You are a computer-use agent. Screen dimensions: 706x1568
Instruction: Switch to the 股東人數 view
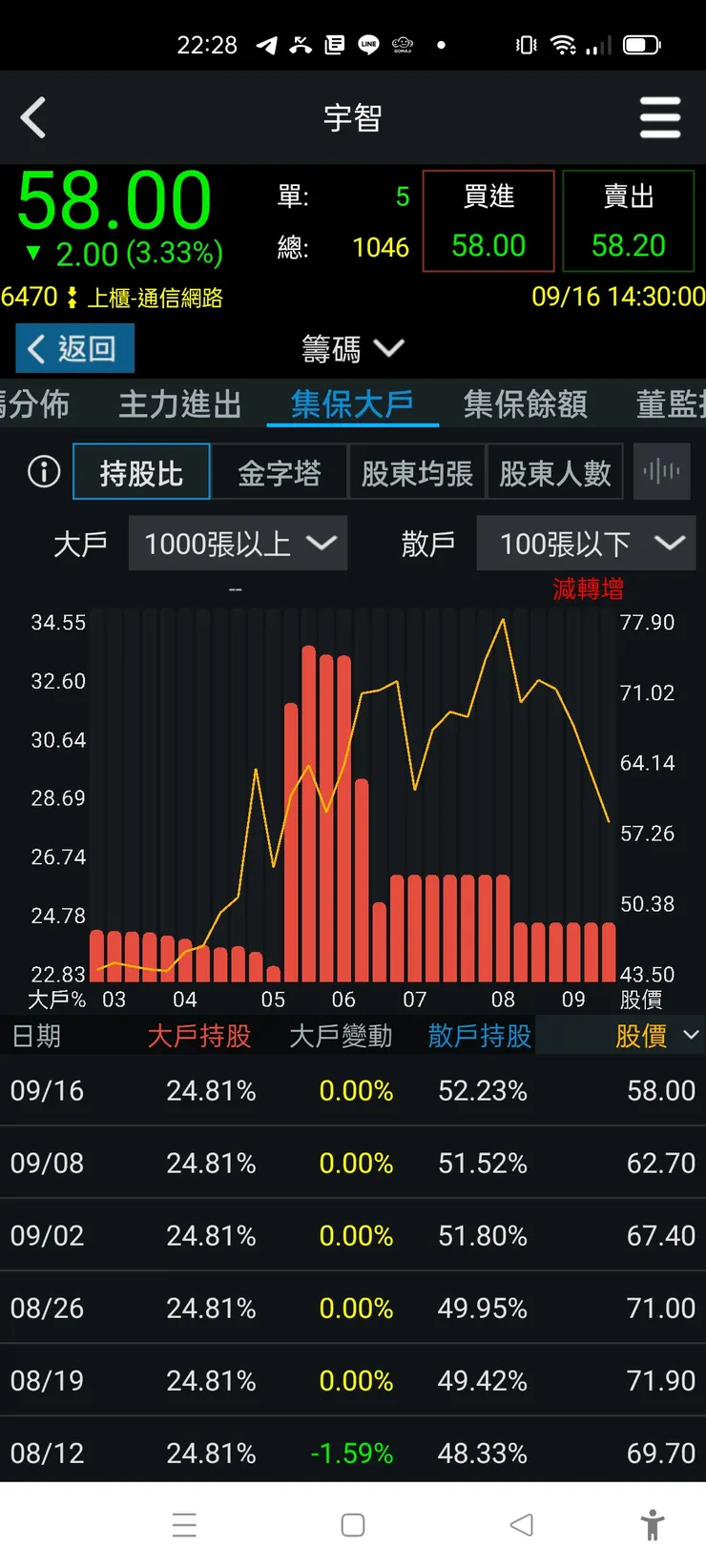point(555,471)
